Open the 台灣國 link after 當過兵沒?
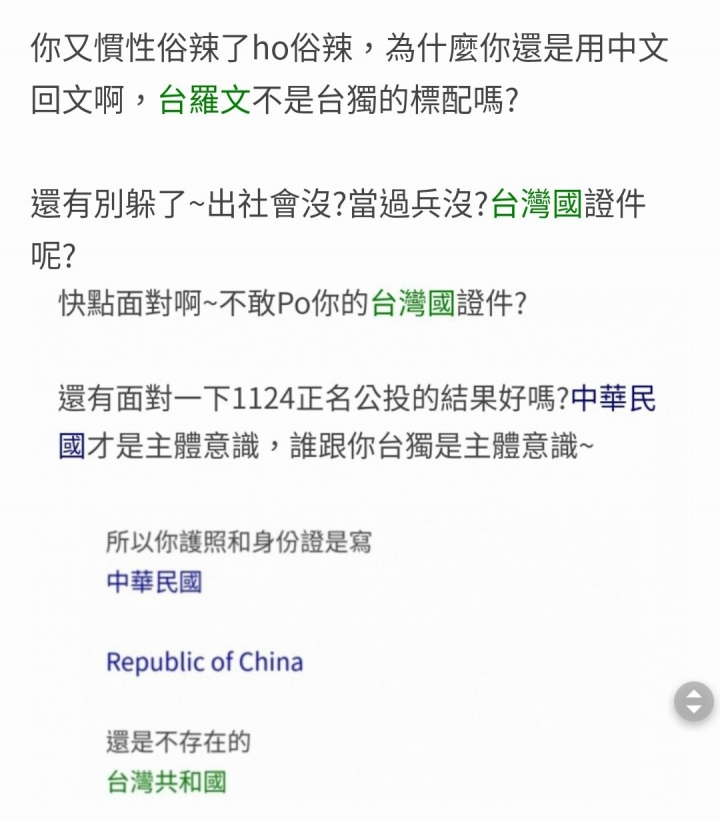The image size is (720, 820). pos(536,204)
